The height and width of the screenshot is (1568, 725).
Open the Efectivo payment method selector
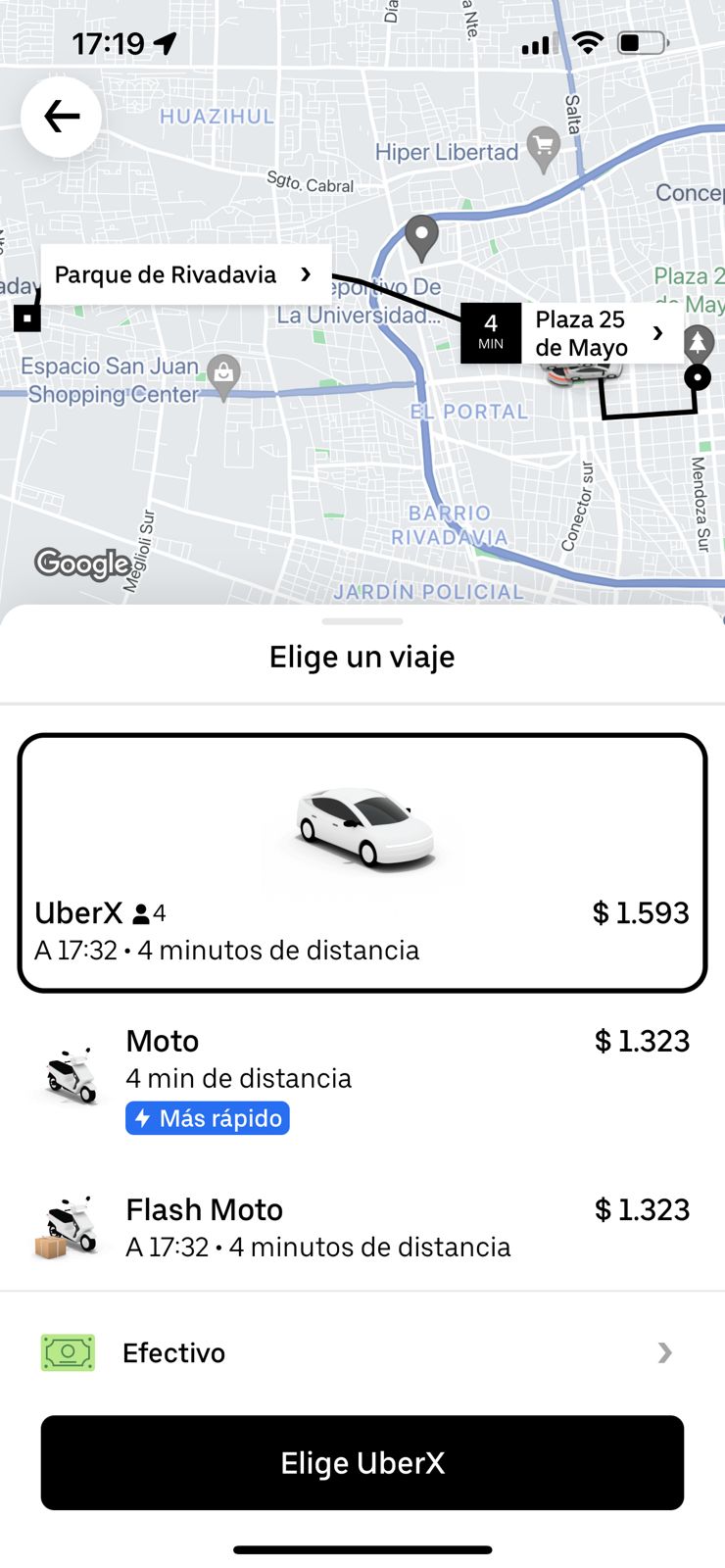pos(362,1352)
